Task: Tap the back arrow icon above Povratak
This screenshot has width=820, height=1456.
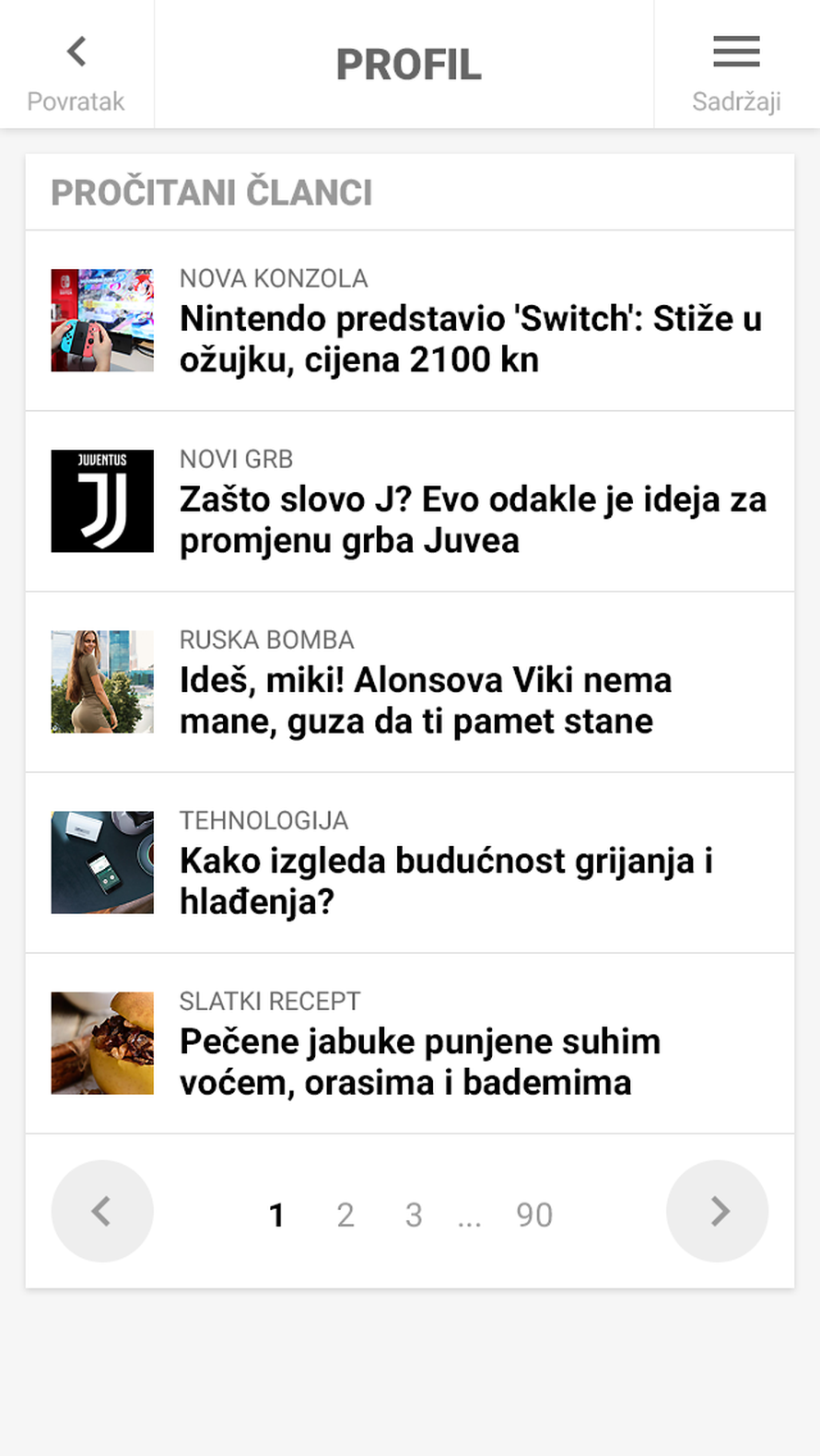Action: point(76,50)
